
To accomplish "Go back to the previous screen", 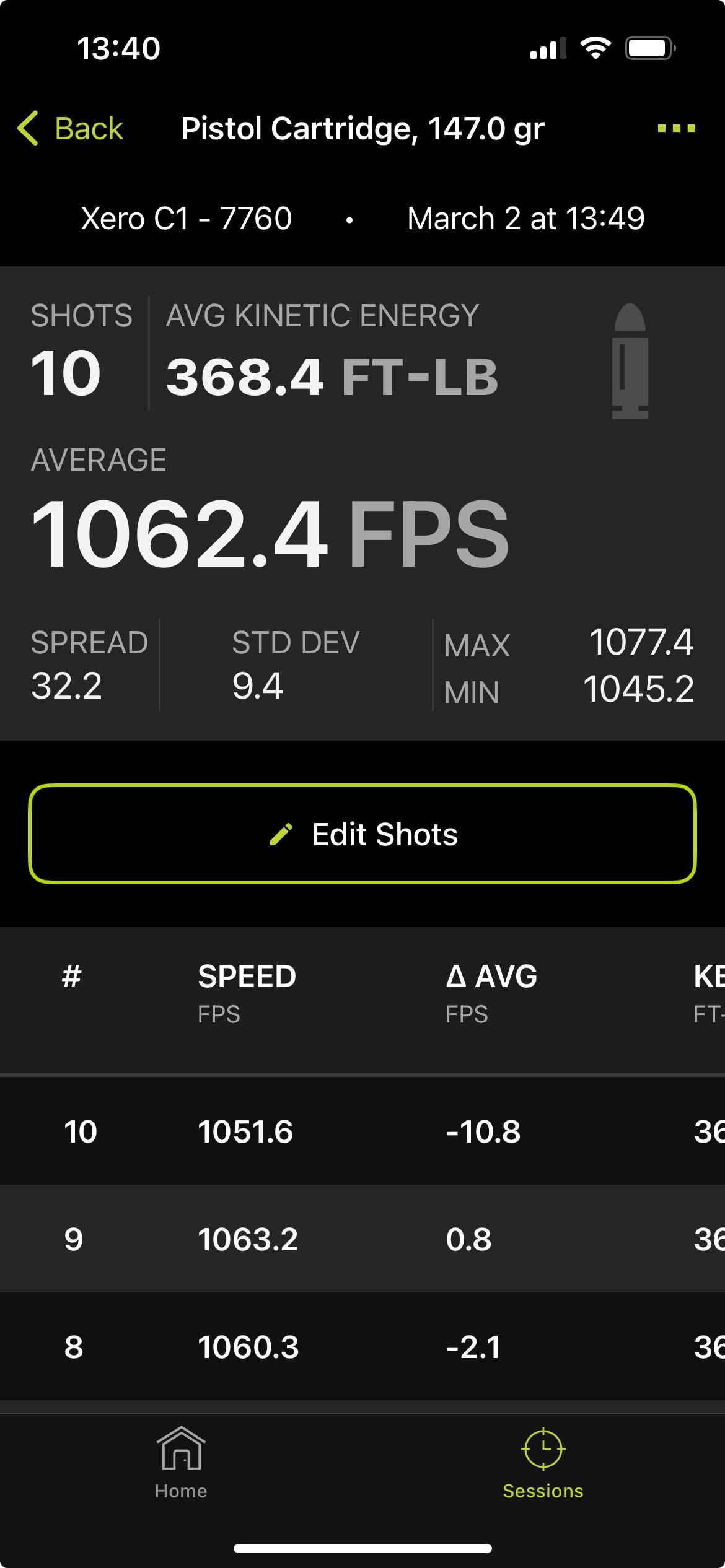I will 71,129.
